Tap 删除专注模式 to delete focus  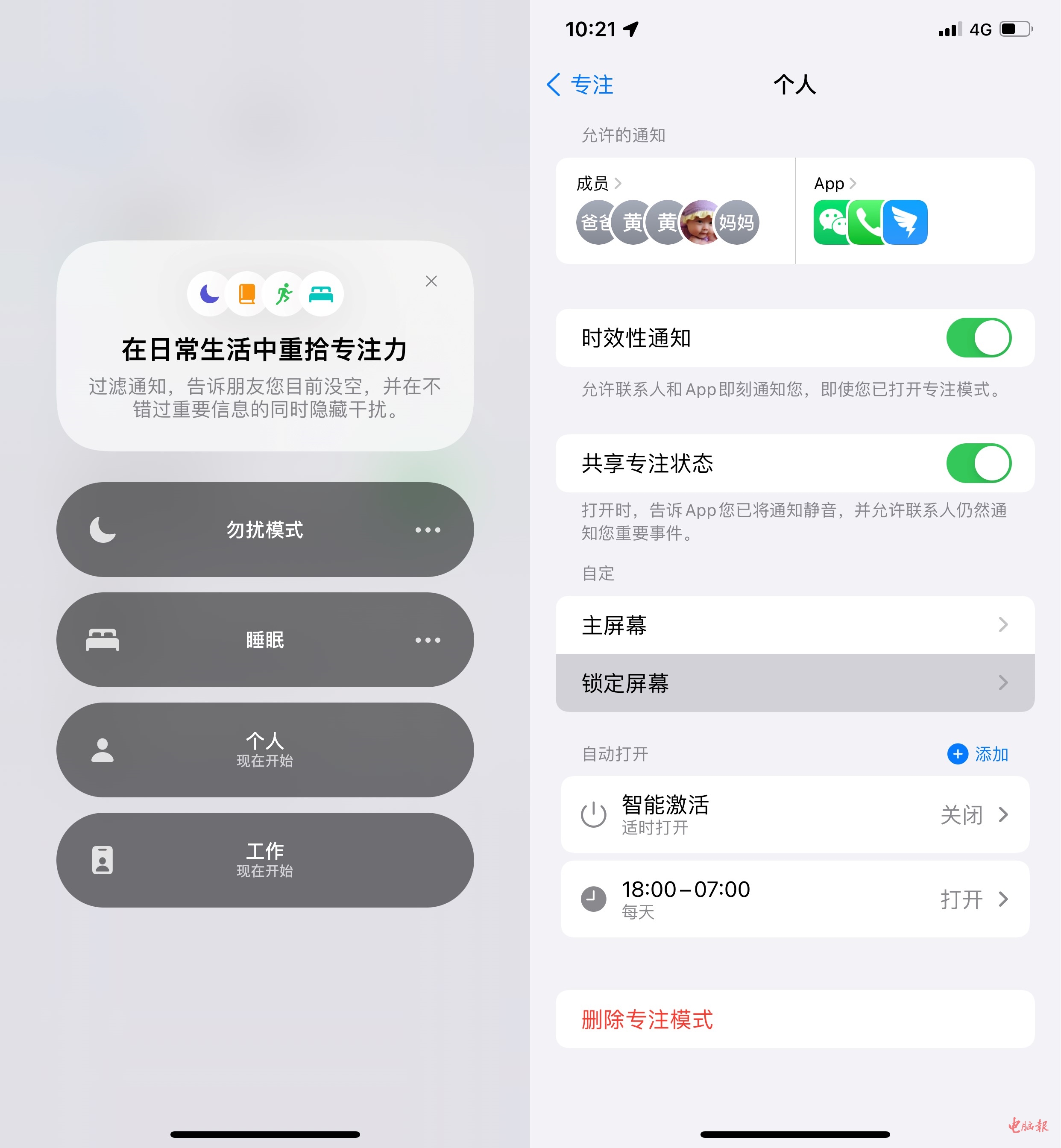(648, 1019)
